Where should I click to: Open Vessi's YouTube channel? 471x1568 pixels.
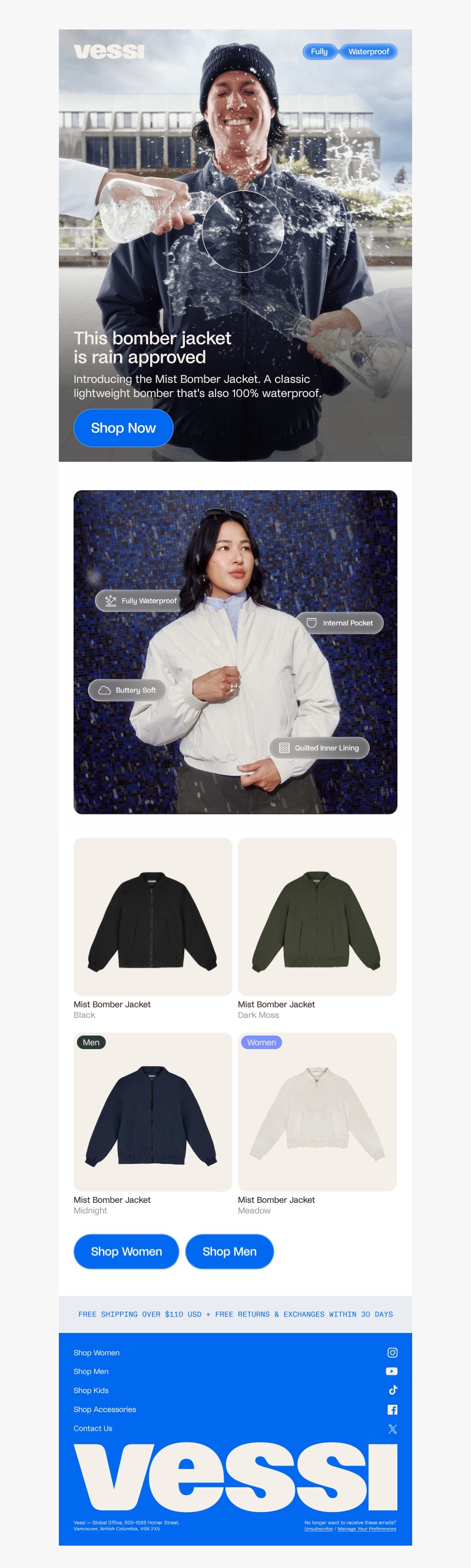pos(392,1371)
